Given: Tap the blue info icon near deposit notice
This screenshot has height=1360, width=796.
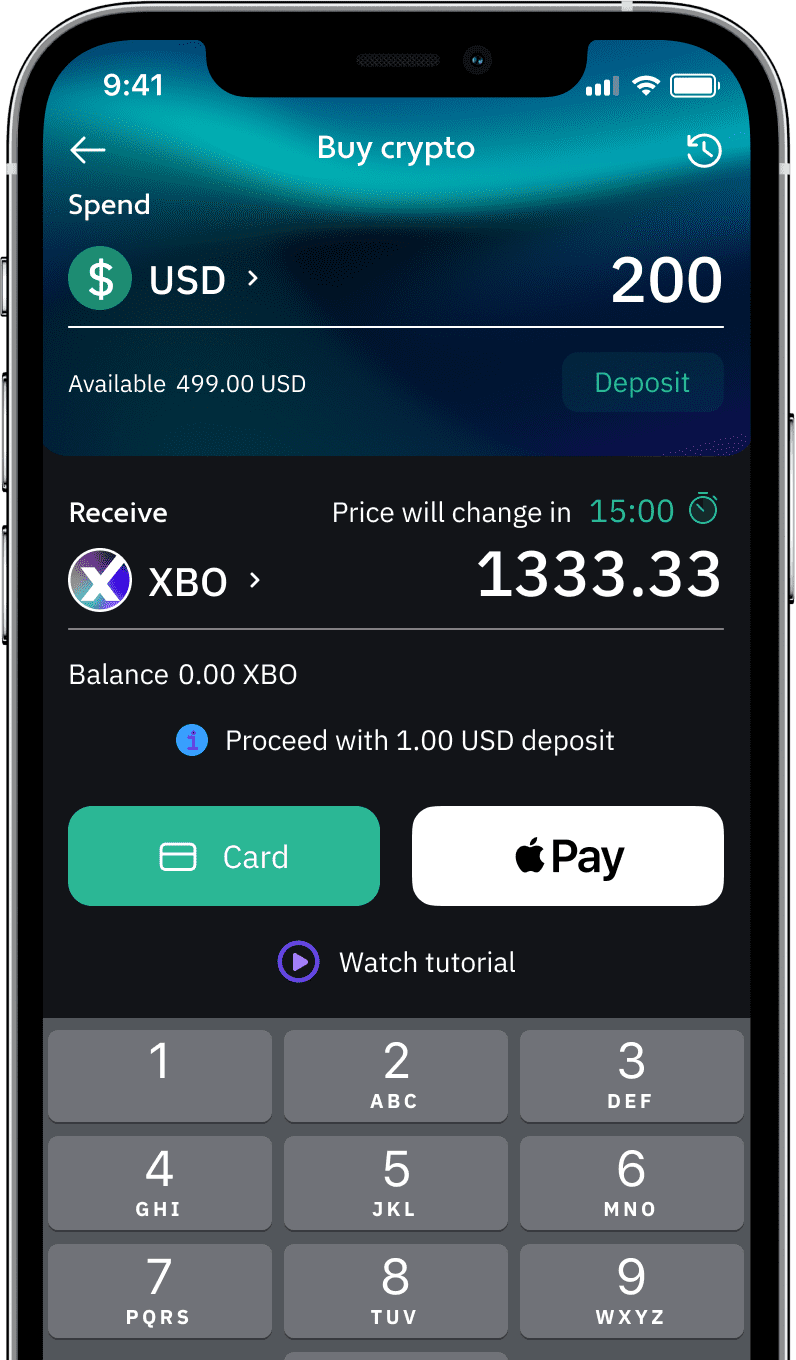Looking at the screenshot, I should (192, 740).
